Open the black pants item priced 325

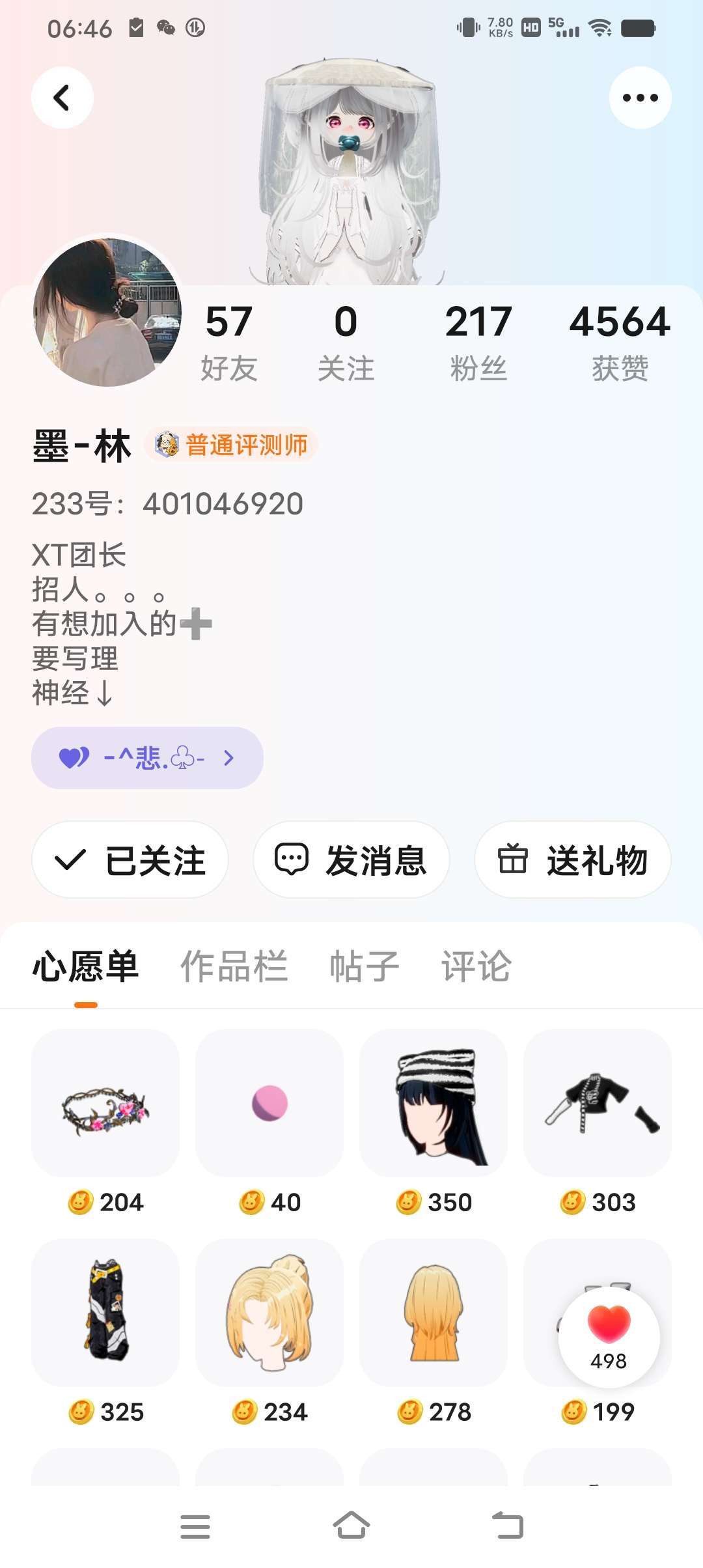point(105,1313)
